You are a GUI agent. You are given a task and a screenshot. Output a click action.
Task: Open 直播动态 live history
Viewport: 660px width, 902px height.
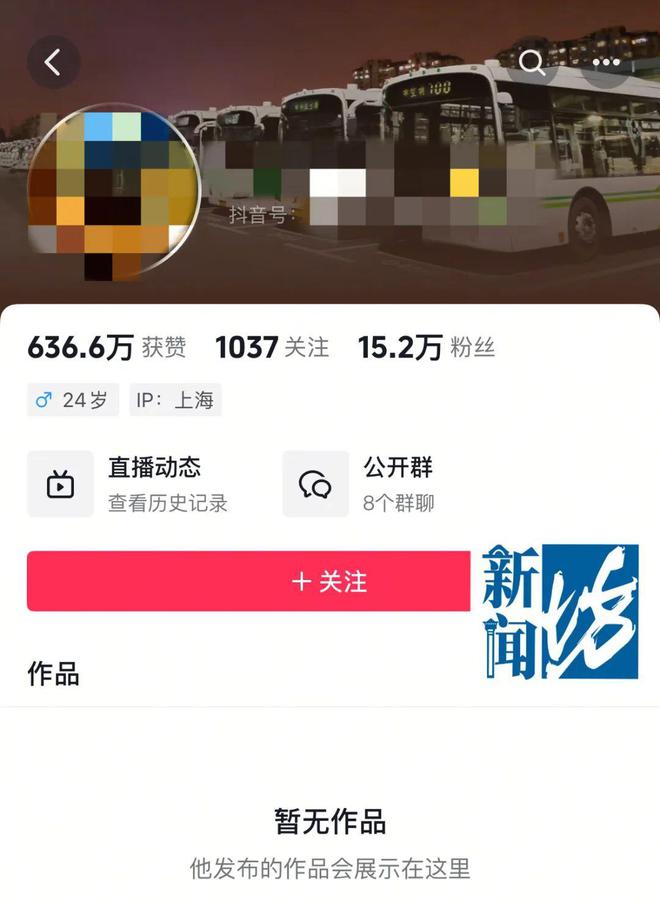click(130, 484)
